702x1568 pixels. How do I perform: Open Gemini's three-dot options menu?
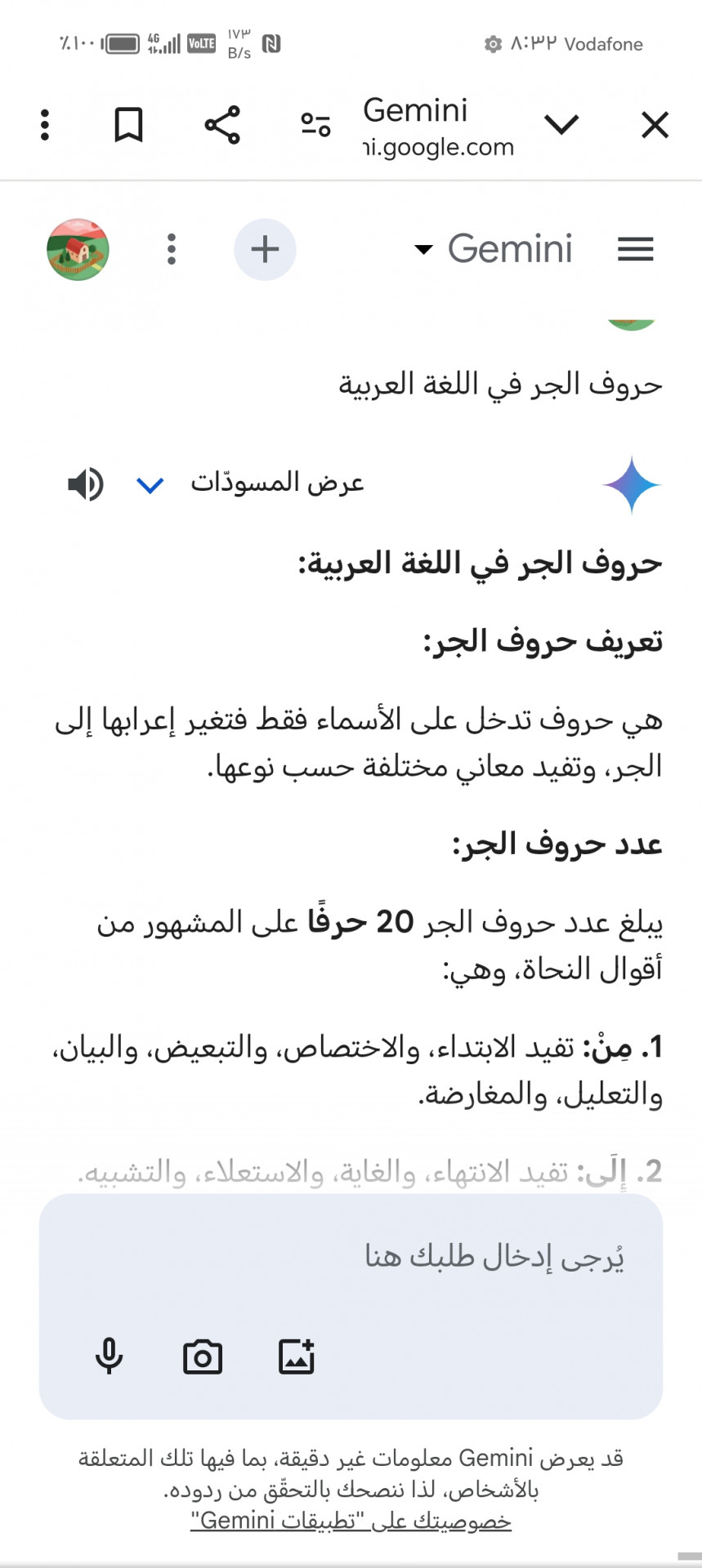(x=172, y=249)
